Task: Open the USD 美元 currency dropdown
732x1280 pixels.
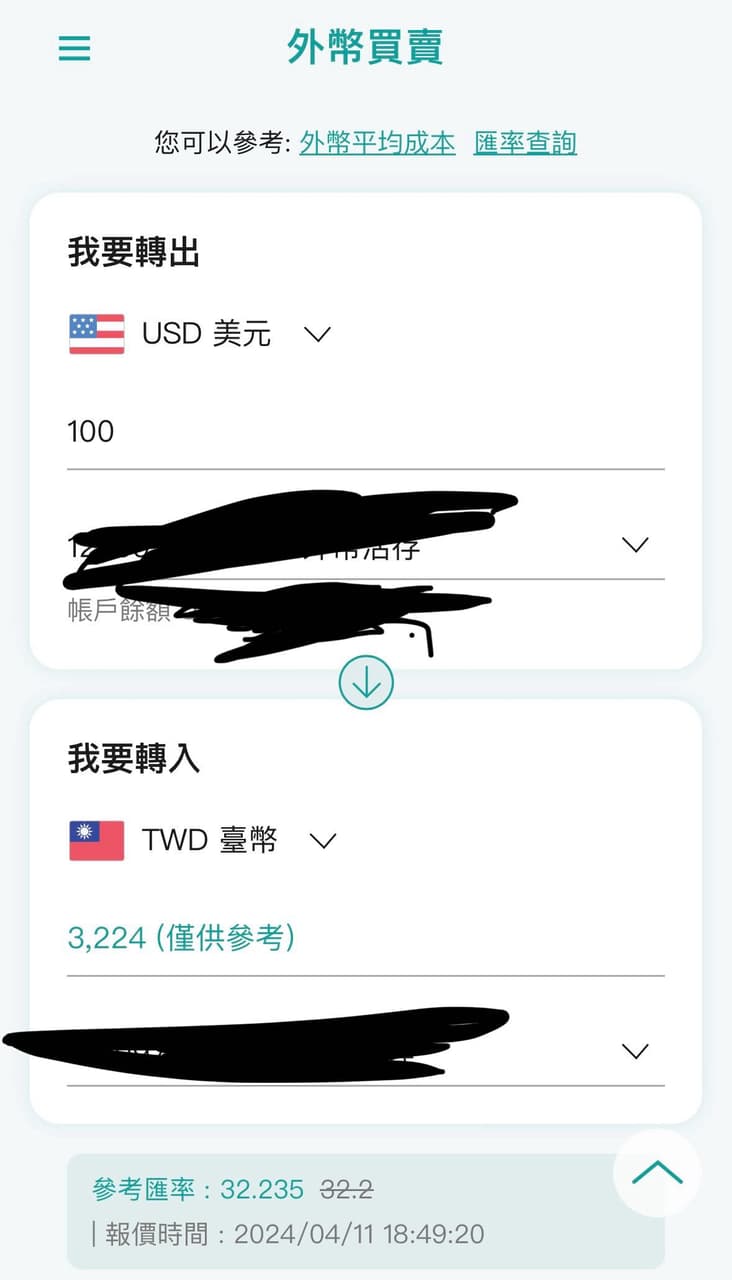Action: coord(317,334)
